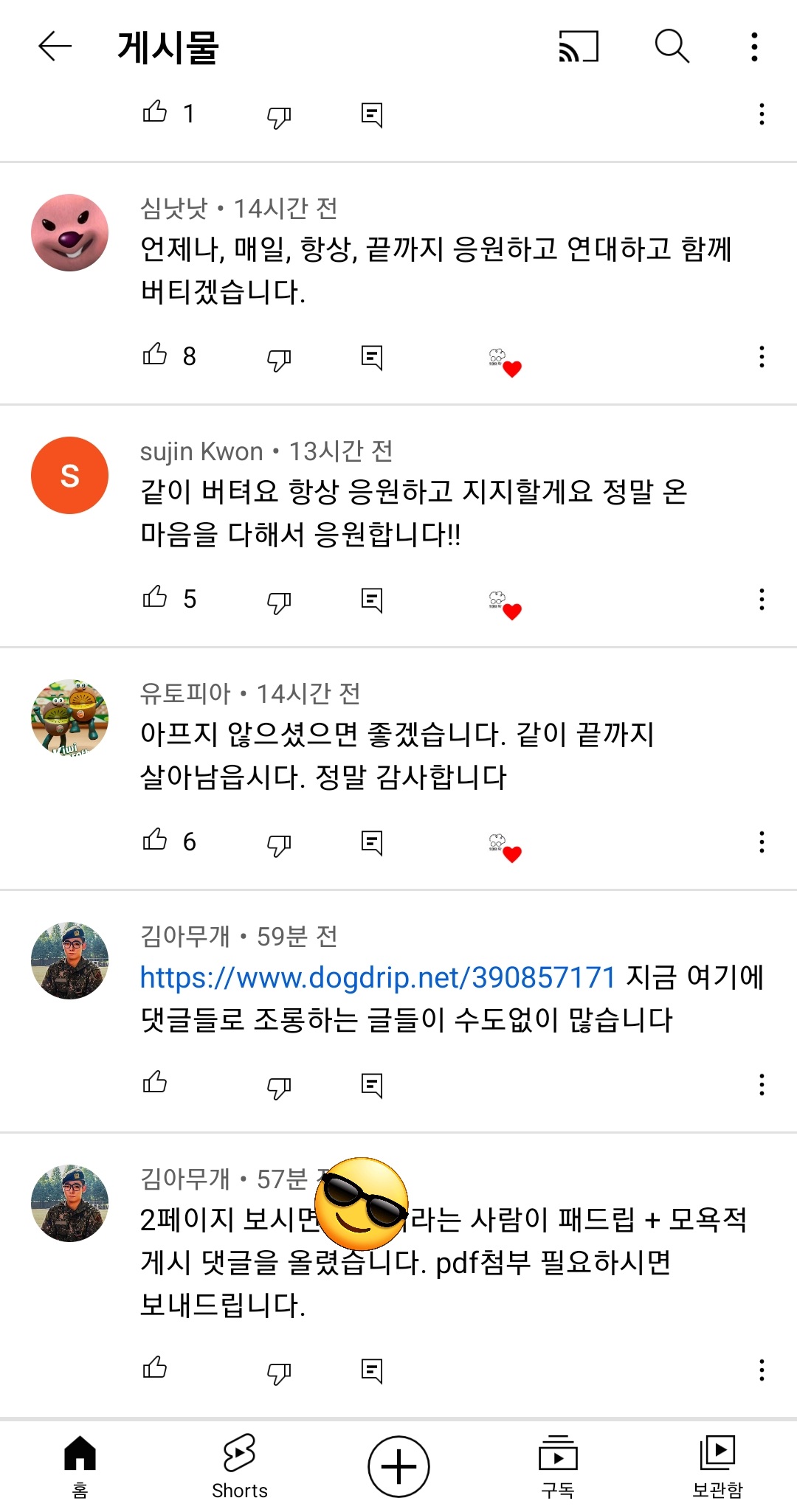Like 김아무개's comment from 59분 전
The height and width of the screenshot is (1512, 797).
(x=155, y=1083)
